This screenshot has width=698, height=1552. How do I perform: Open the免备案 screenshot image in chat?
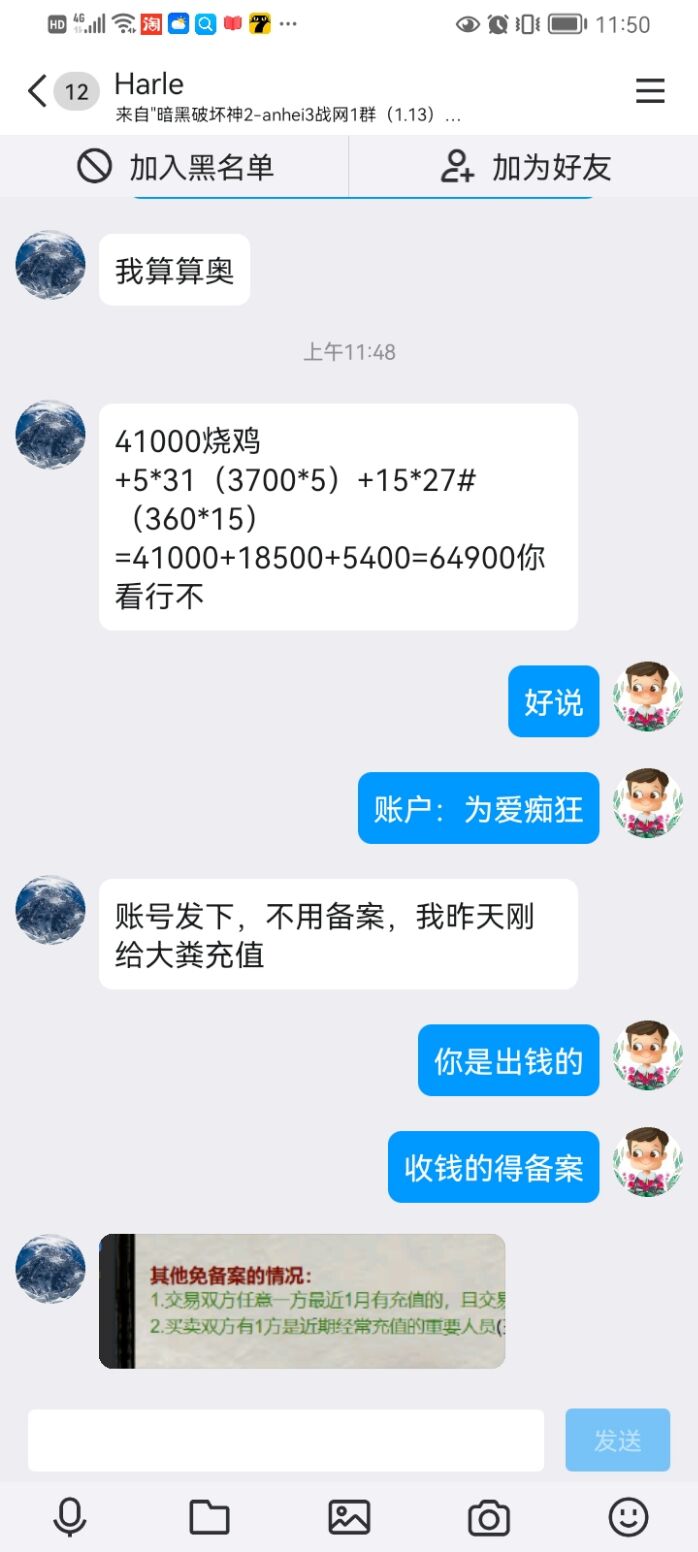click(x=302, y=1301)
